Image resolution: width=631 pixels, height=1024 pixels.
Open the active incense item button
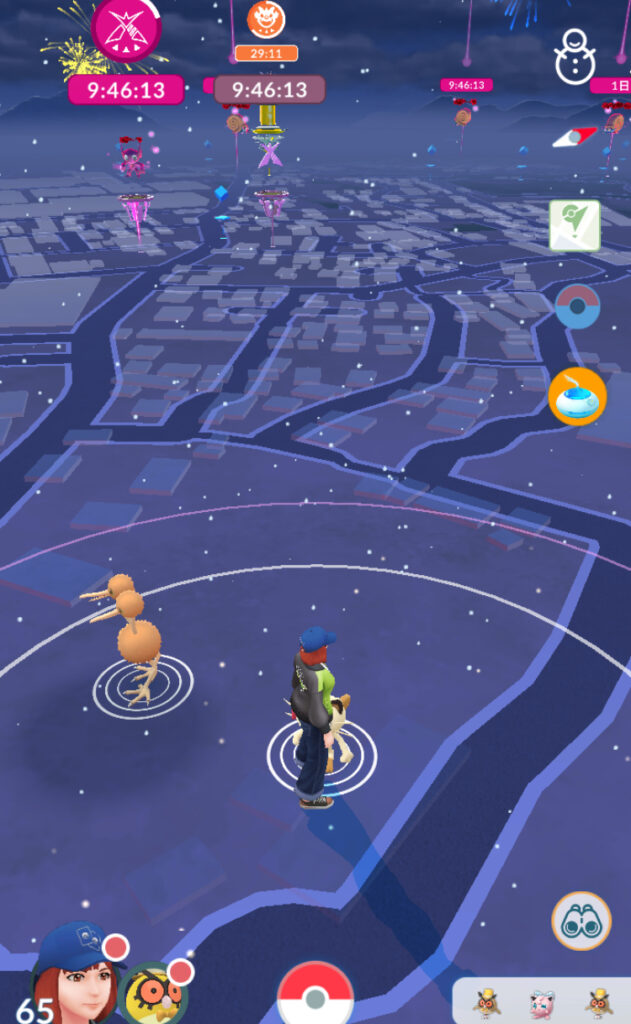click(x=577, y=397)
